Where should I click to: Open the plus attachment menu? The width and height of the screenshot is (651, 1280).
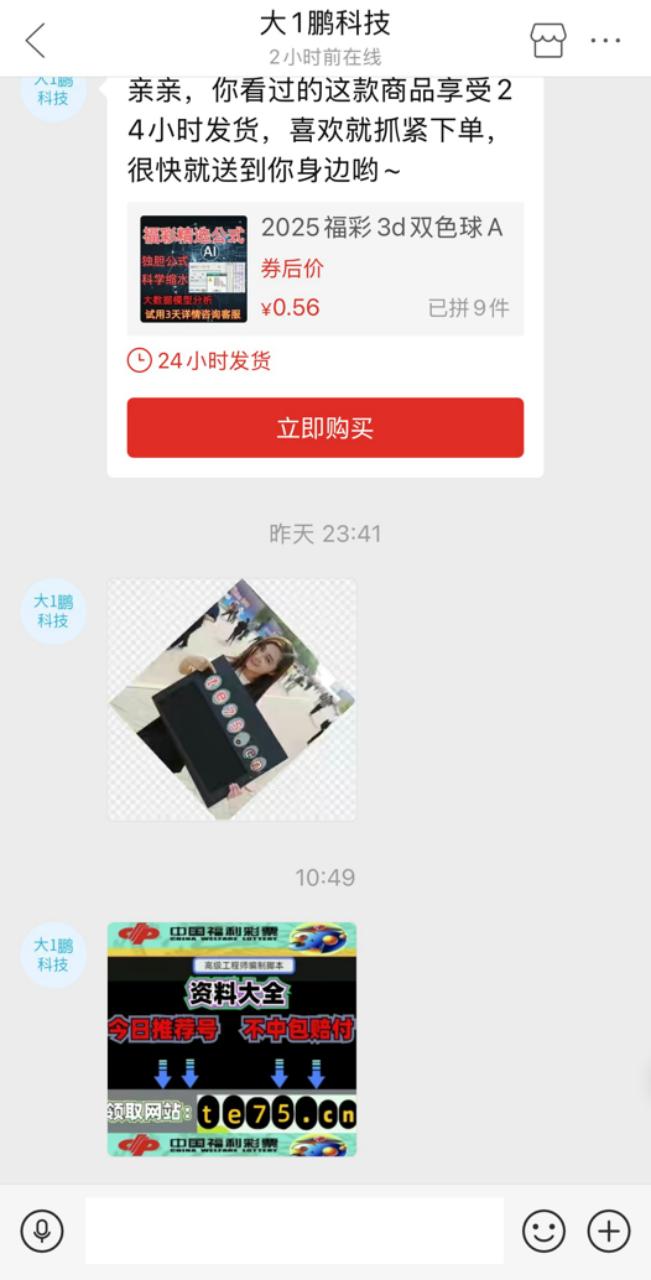coord(609,1231)
